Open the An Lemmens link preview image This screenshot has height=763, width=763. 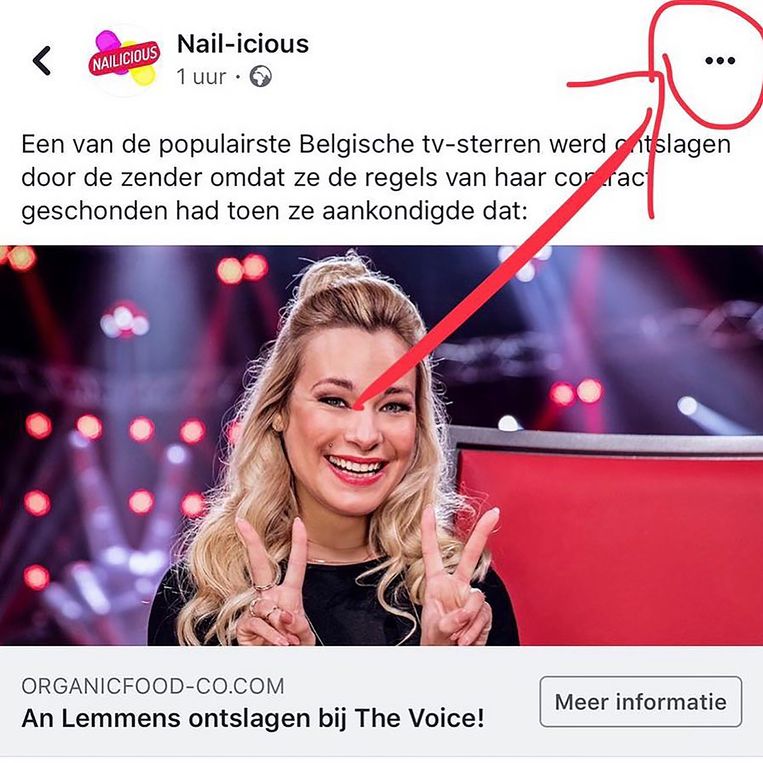tap(381, 445)
